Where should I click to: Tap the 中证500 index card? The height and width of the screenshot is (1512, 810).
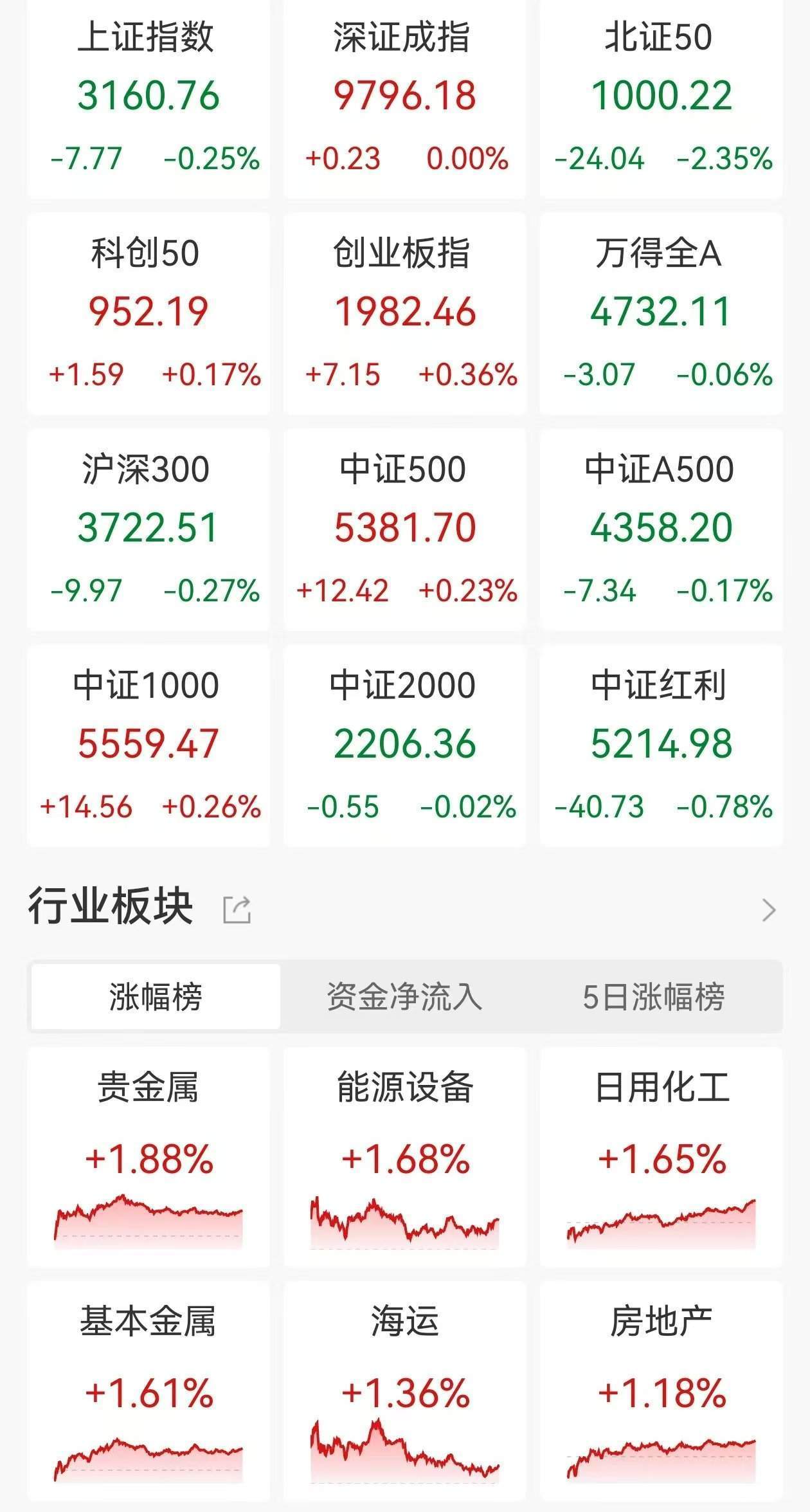404,529
